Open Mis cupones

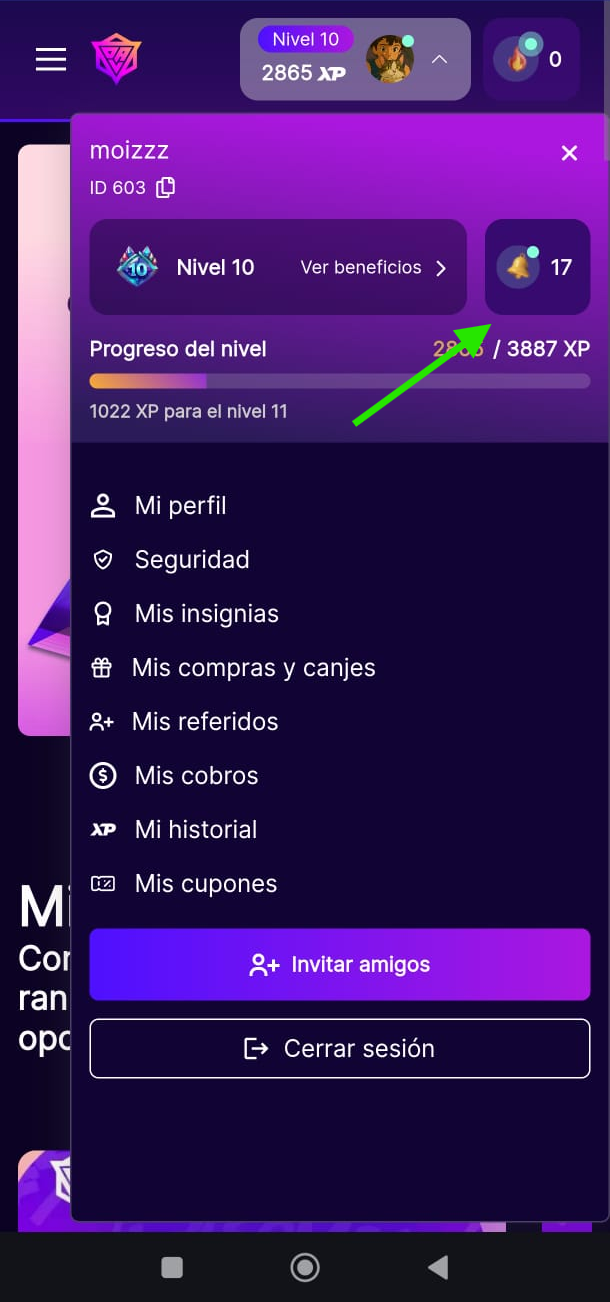click(205, 884)
